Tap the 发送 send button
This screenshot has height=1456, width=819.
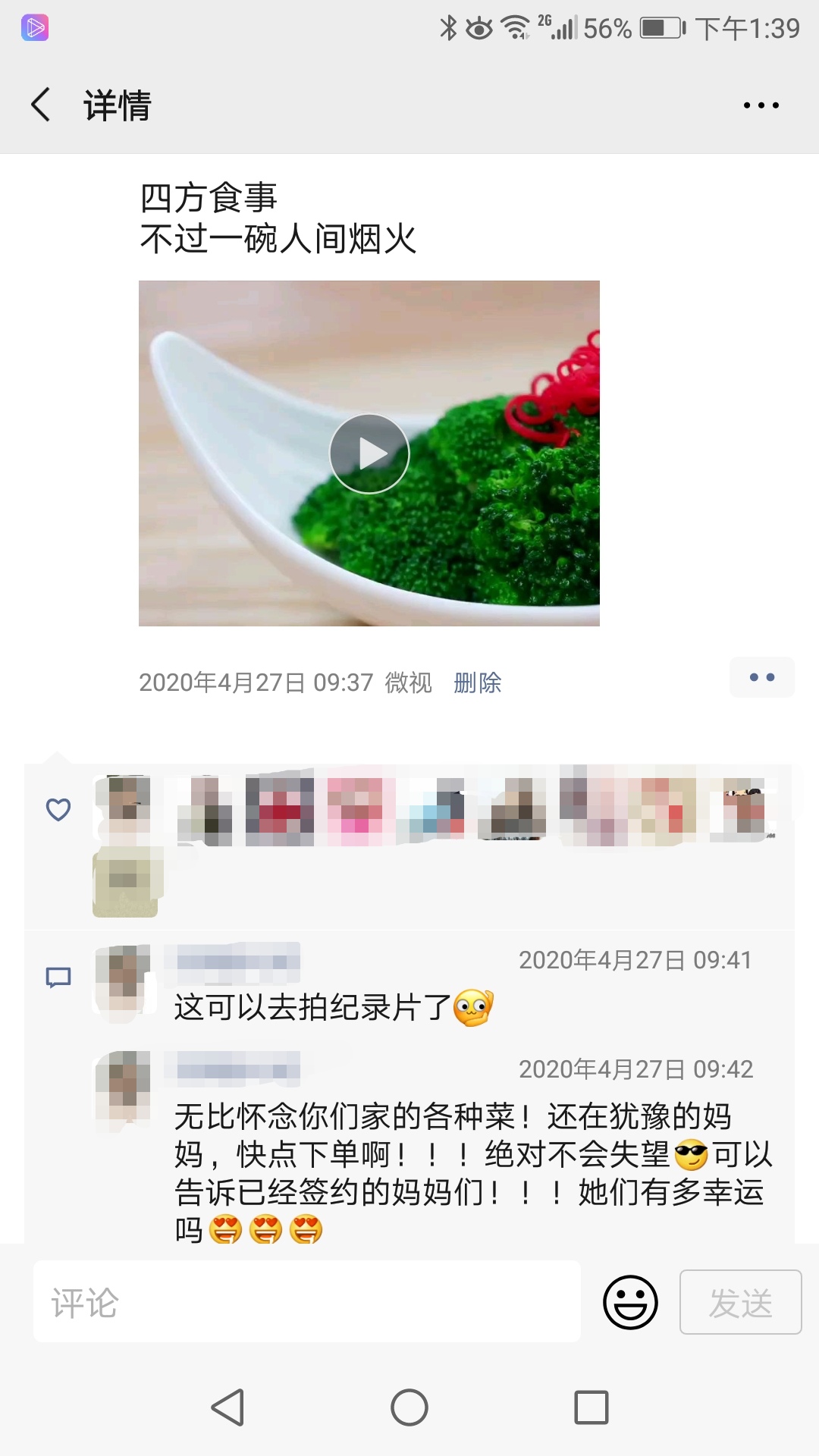[740, 1302]
